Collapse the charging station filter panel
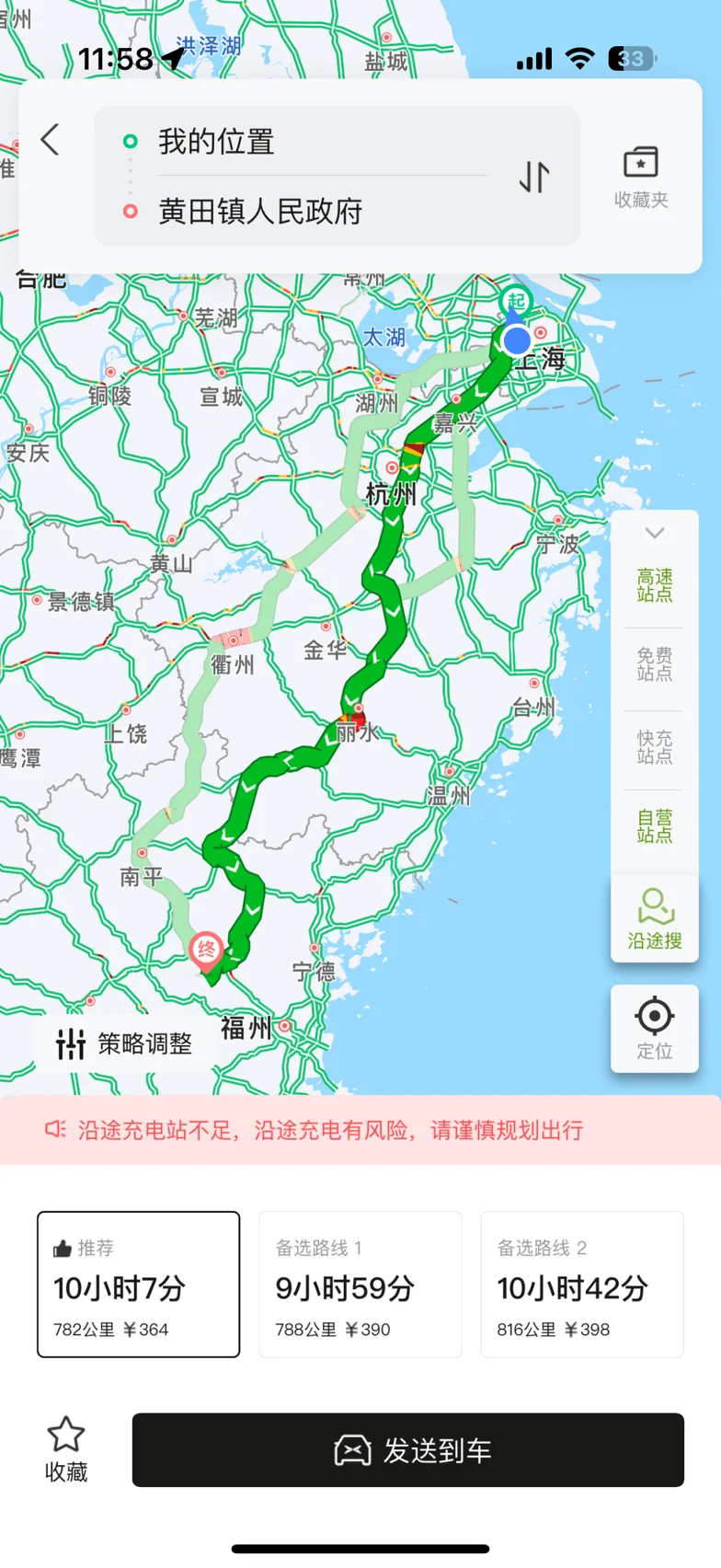 click(655, 533)
